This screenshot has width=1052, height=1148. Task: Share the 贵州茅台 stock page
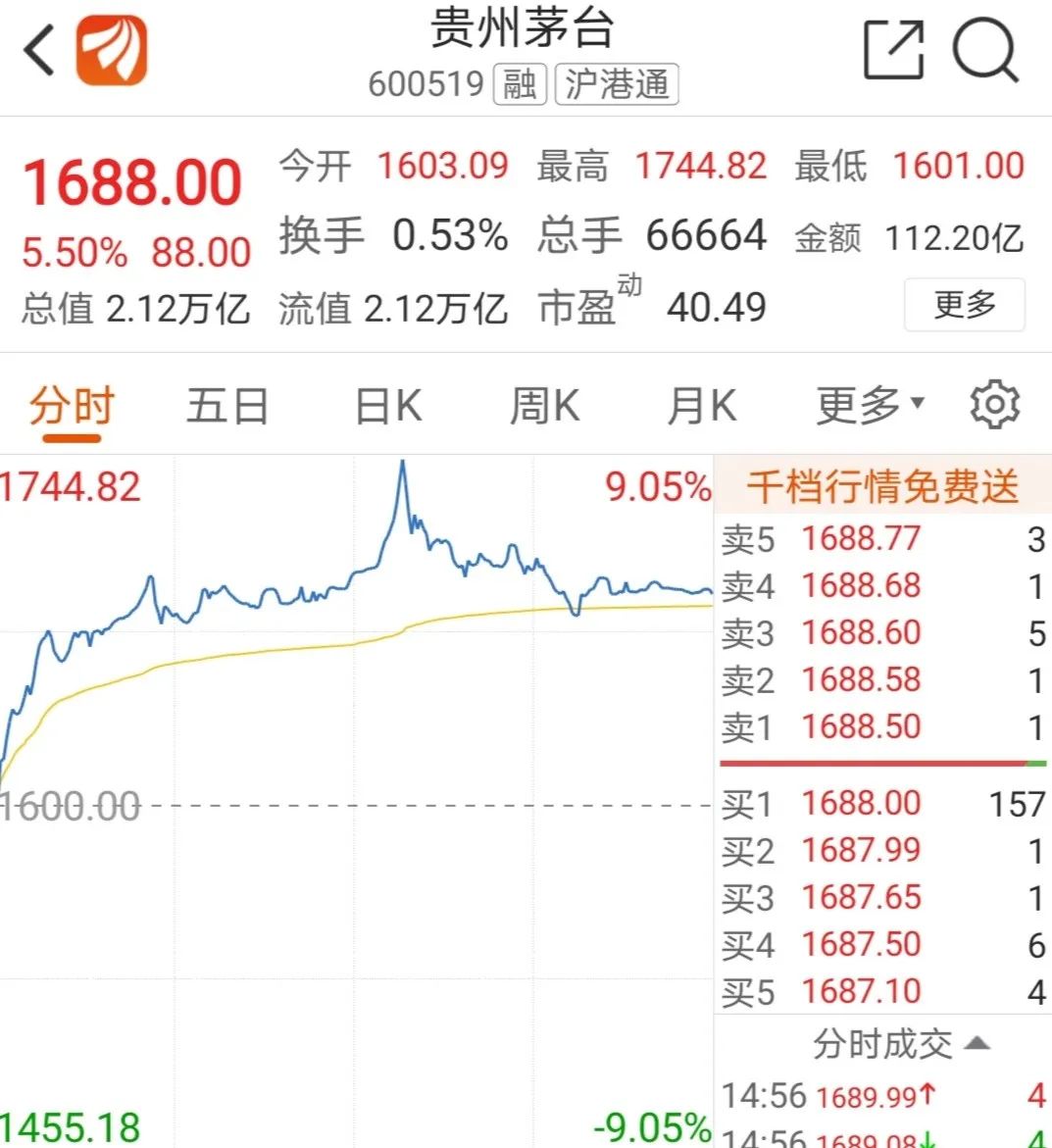tap(893, 50)
